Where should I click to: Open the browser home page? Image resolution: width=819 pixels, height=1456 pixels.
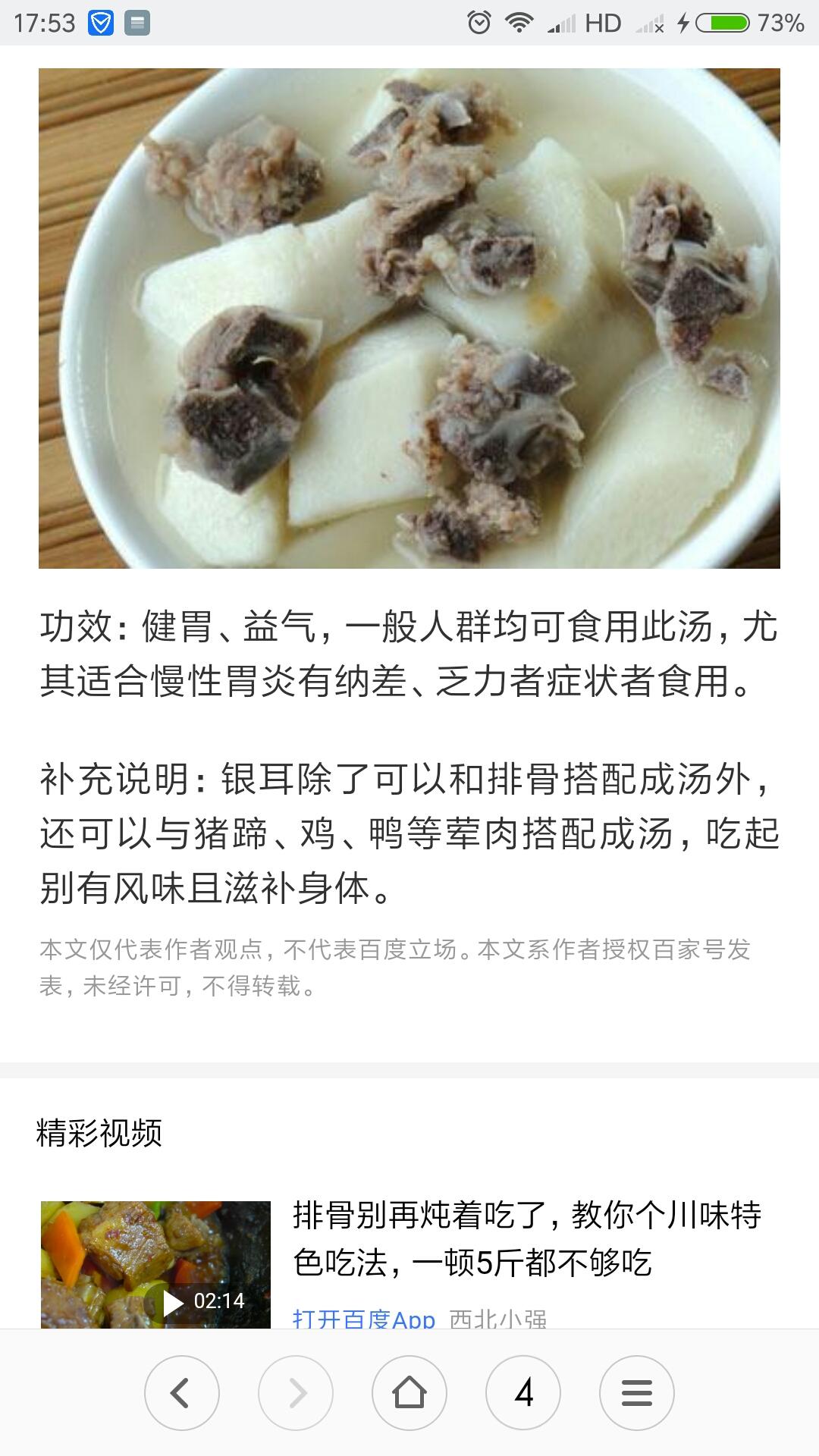(x=409, y=1393)
